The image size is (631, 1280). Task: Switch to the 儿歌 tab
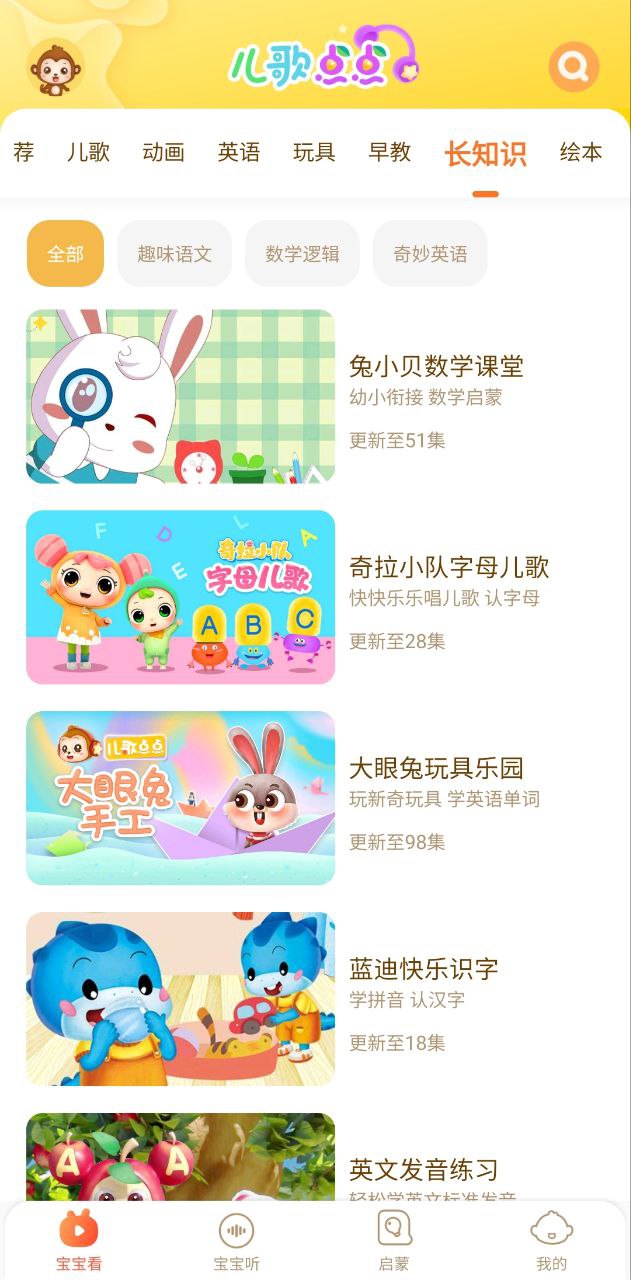88,153
